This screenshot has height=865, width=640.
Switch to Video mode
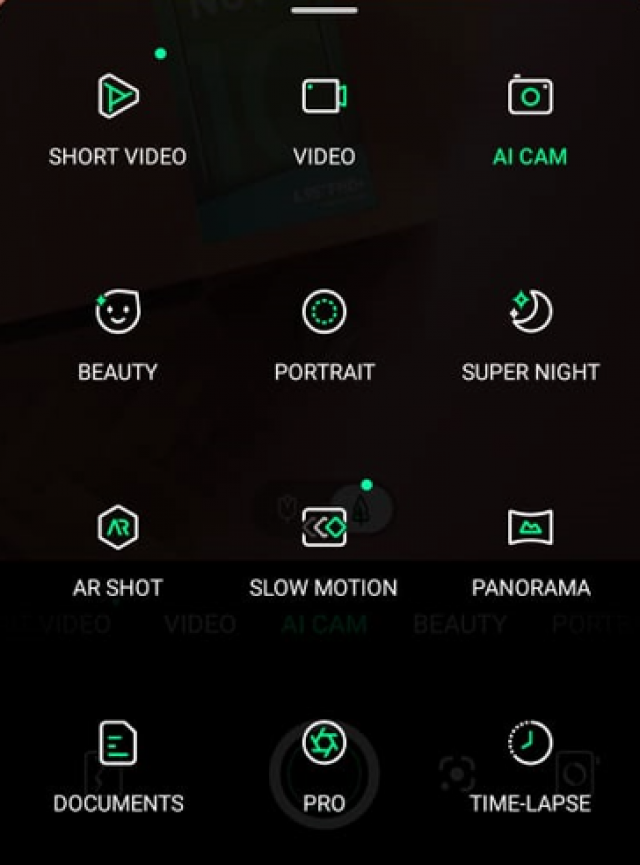click(x=324, y=97)
